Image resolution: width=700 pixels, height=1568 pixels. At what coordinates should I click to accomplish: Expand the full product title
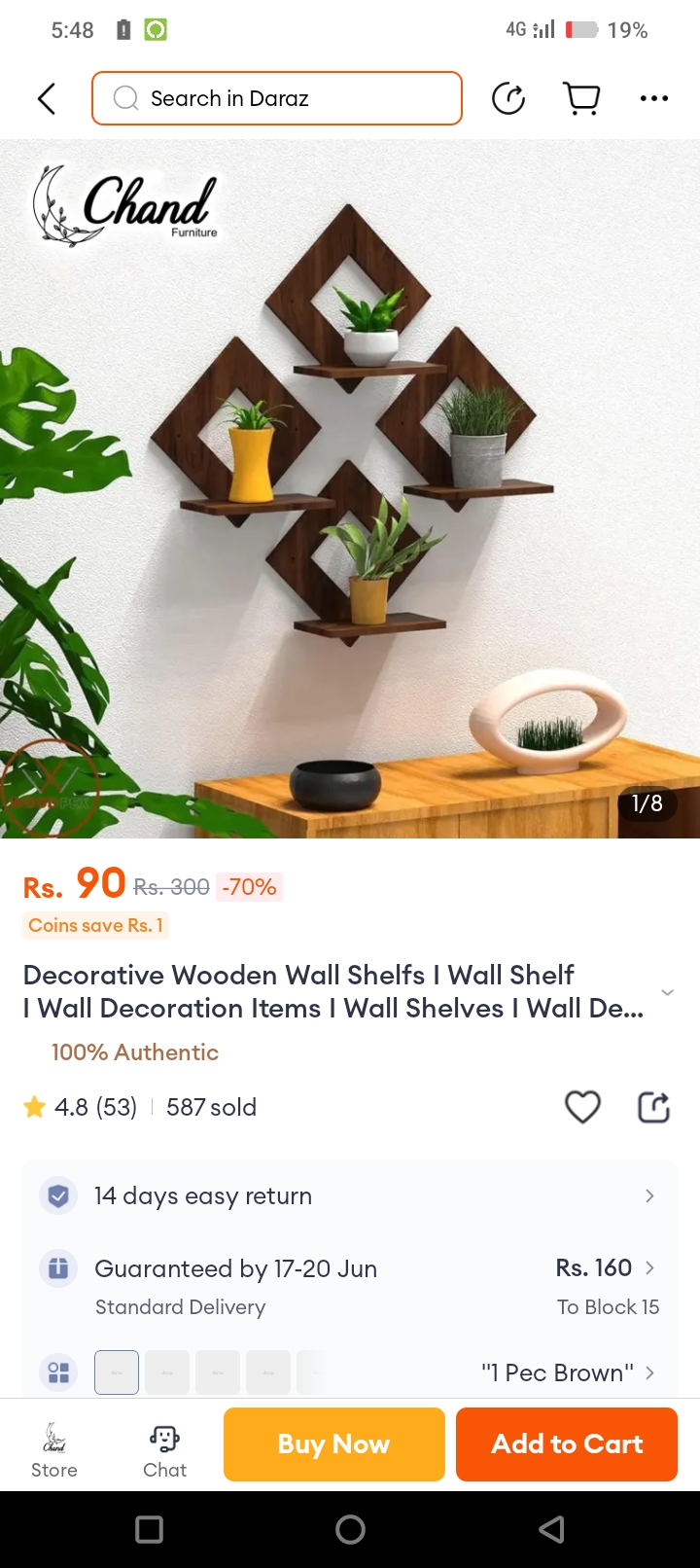[x=667, y=992]
